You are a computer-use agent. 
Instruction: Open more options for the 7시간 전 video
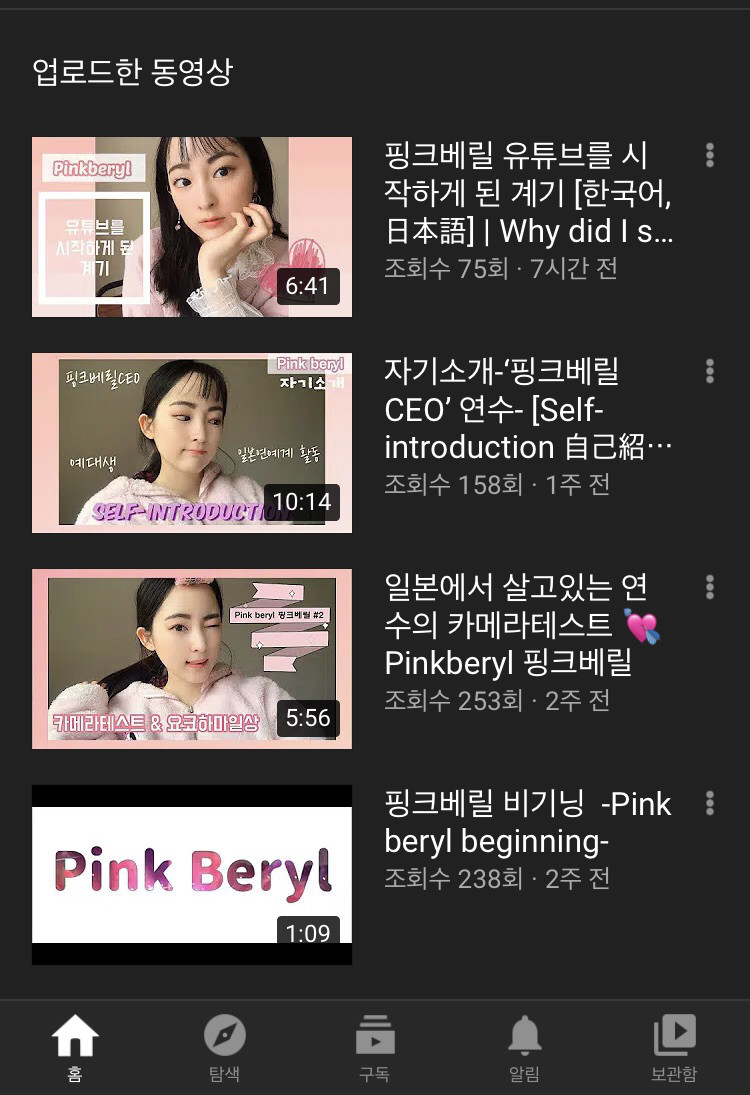(709, 155)
